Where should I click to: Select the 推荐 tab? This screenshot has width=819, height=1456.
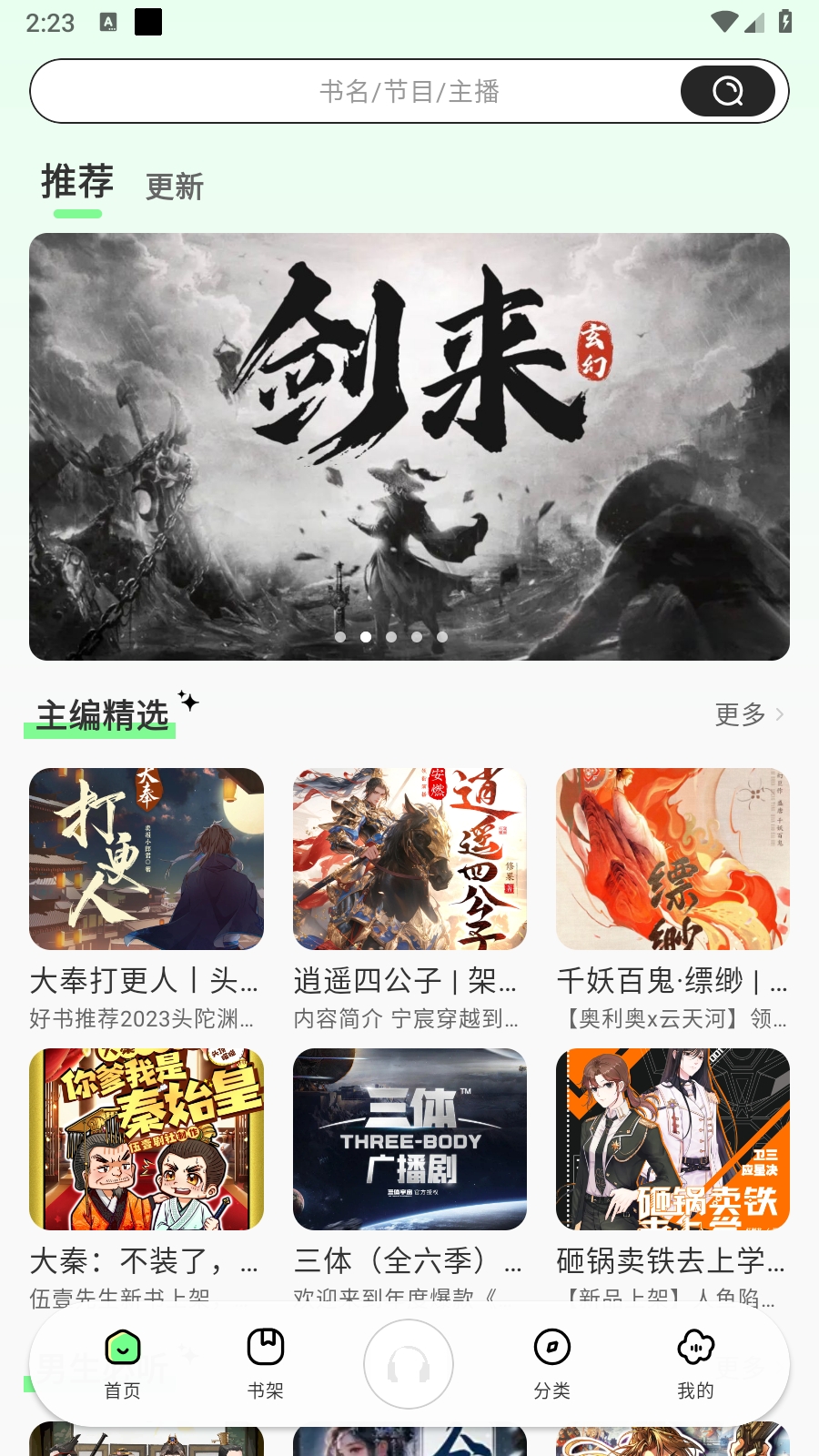pos(77,182)
